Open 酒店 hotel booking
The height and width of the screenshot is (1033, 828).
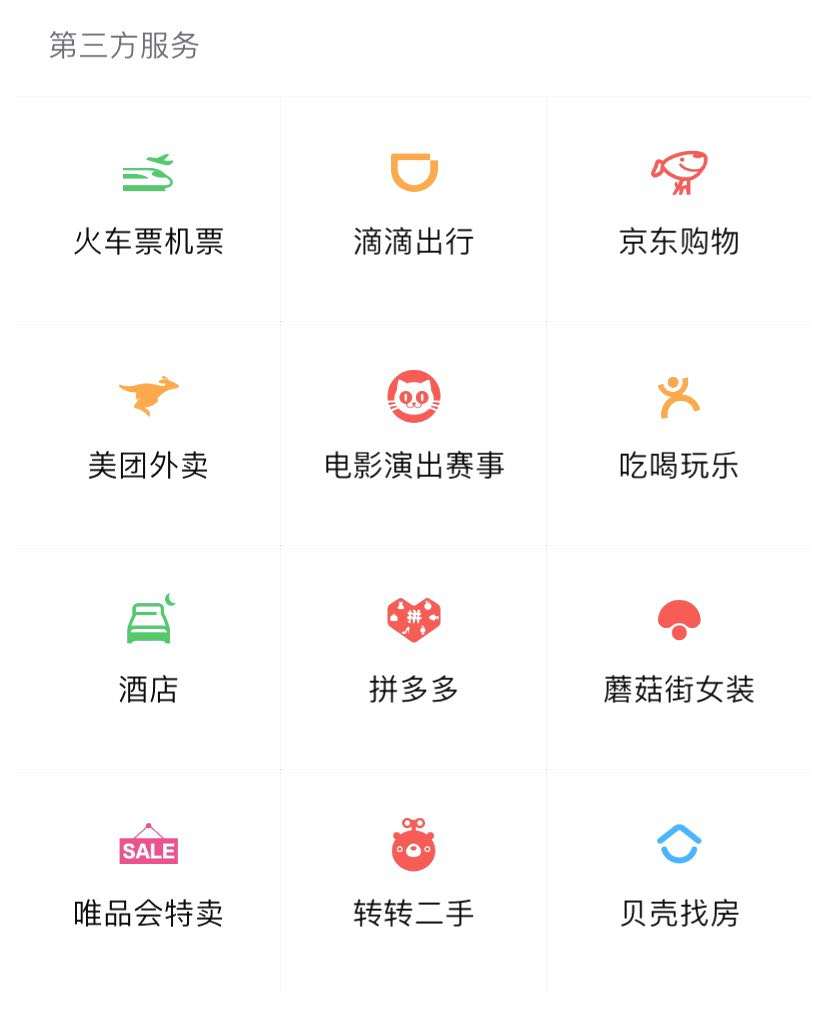148,657
